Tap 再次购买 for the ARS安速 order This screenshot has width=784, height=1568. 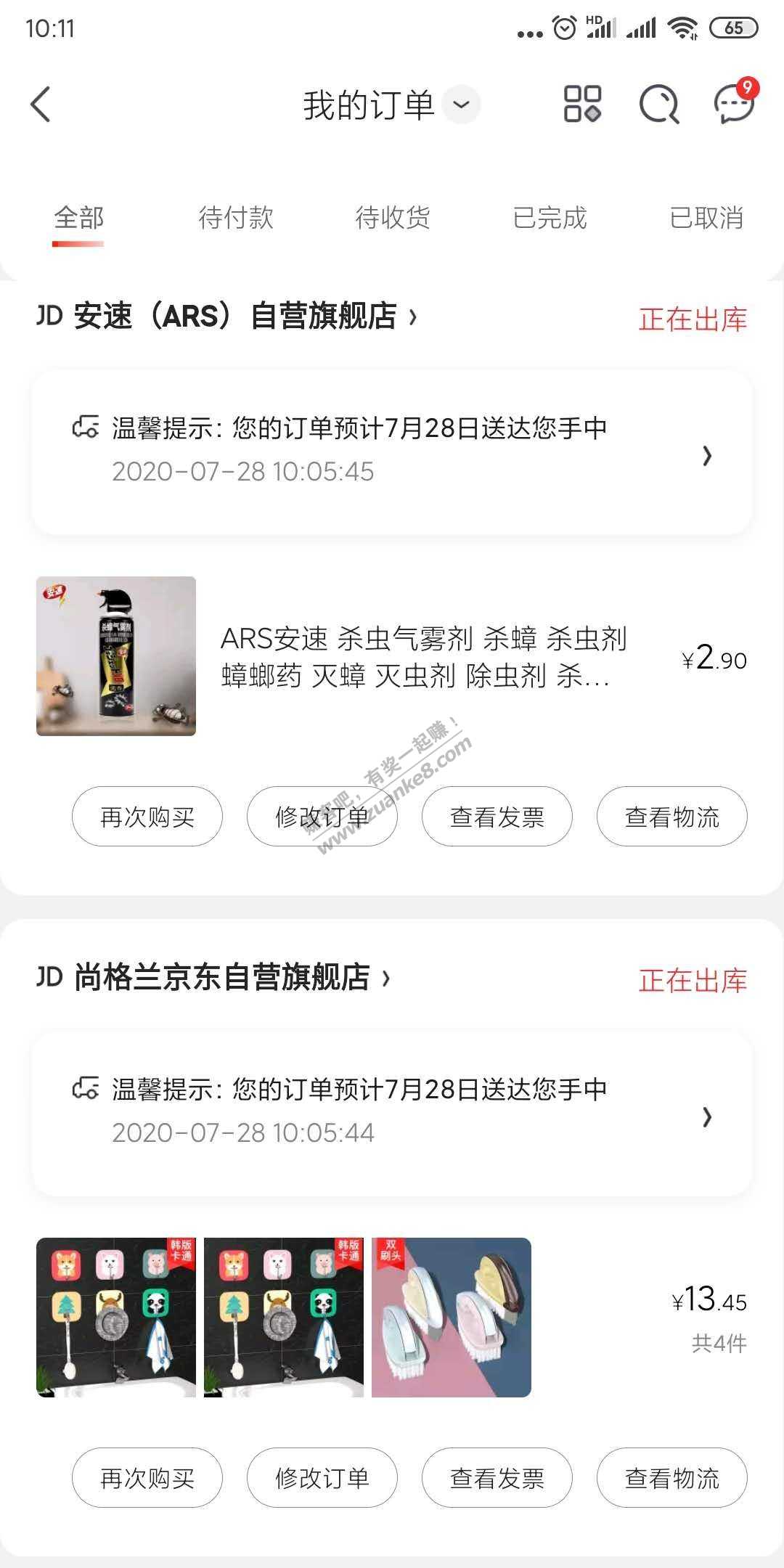[147, 817]
